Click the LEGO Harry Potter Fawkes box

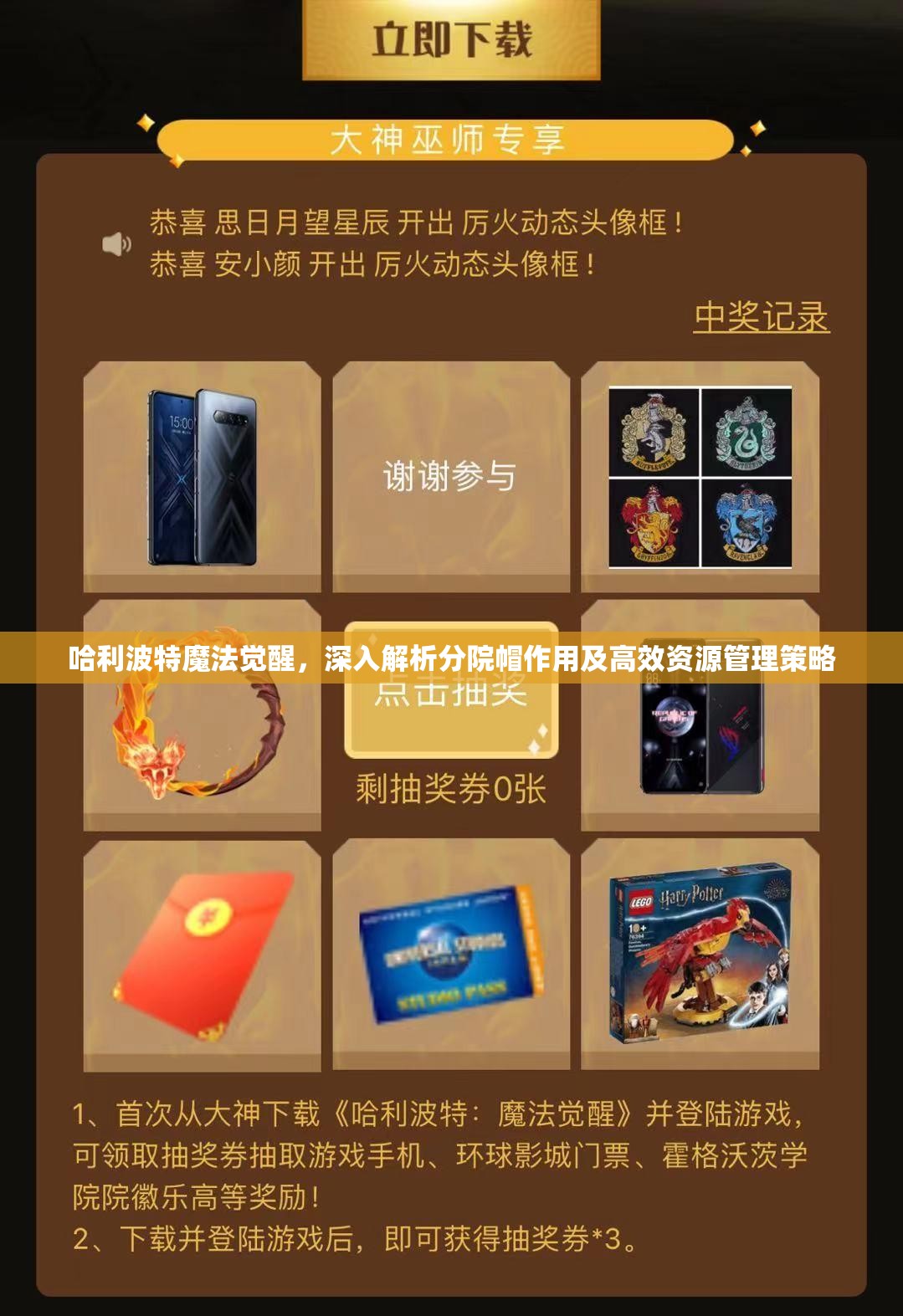coord(701,958)
